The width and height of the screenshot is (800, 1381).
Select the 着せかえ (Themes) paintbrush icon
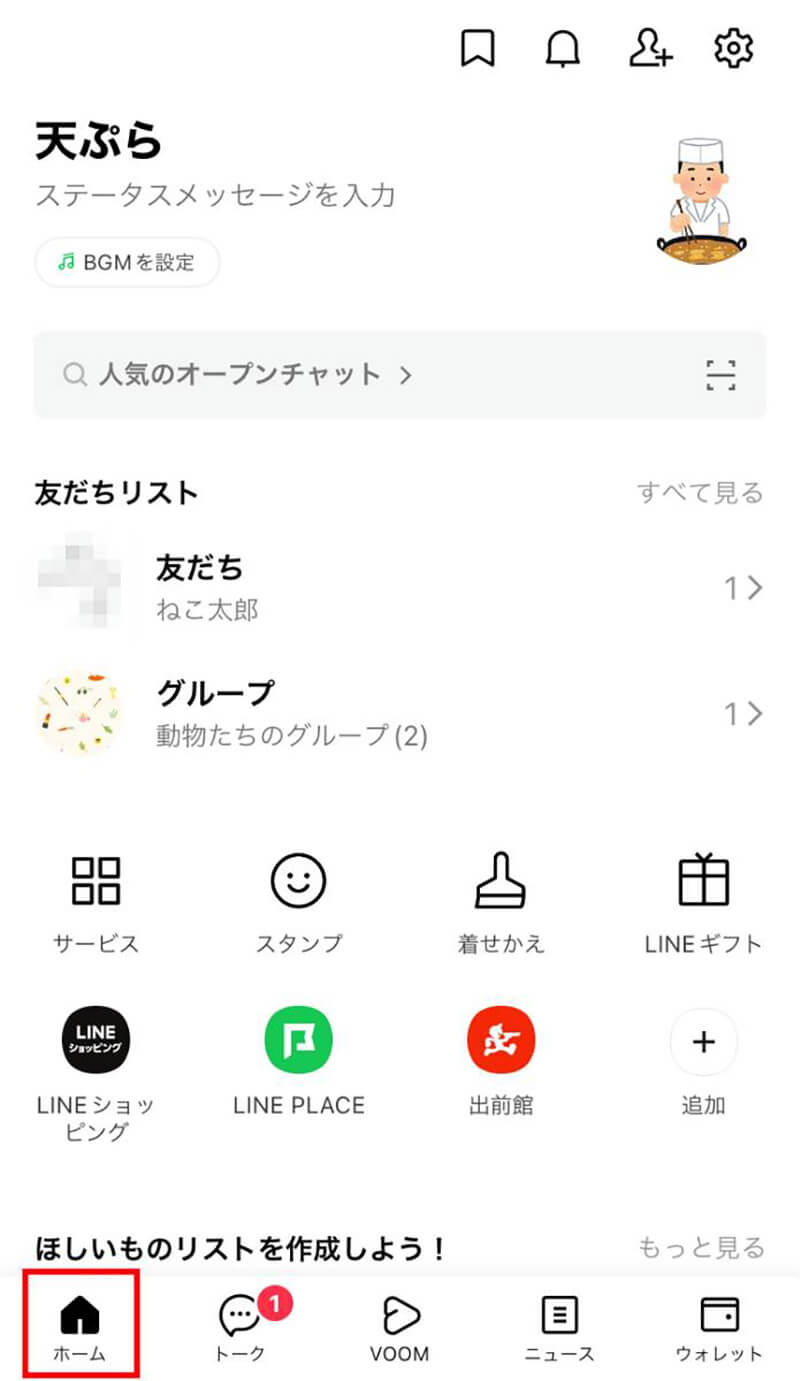pos(501,881)
